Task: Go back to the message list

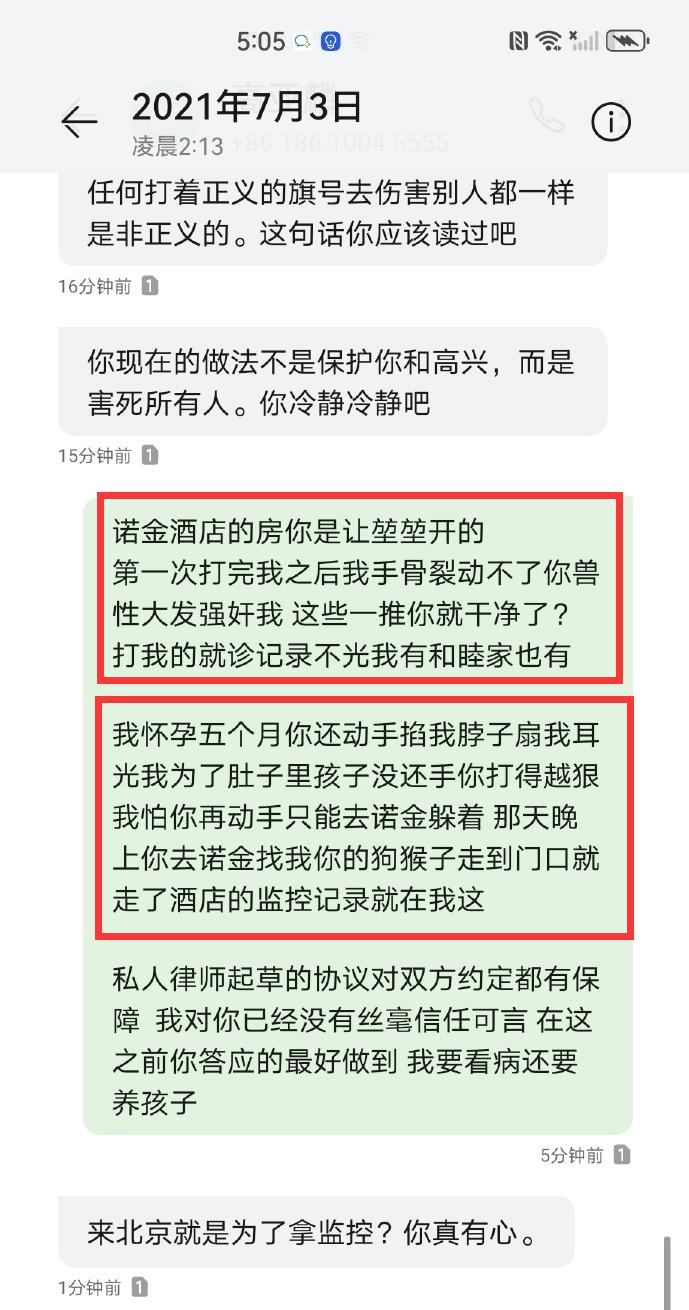Action: [79, 121]
